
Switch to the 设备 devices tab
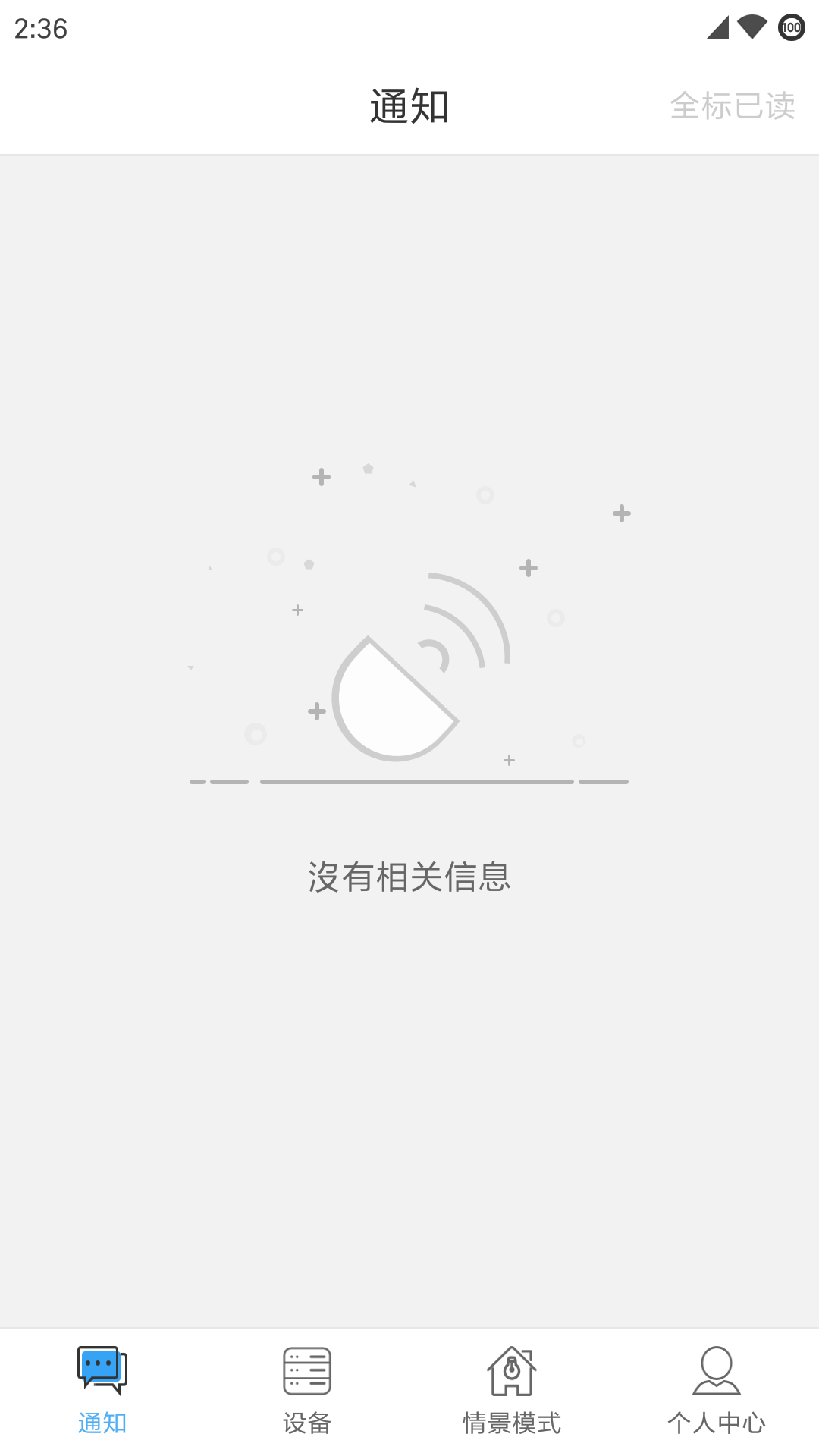click(x=307, y=1391)
